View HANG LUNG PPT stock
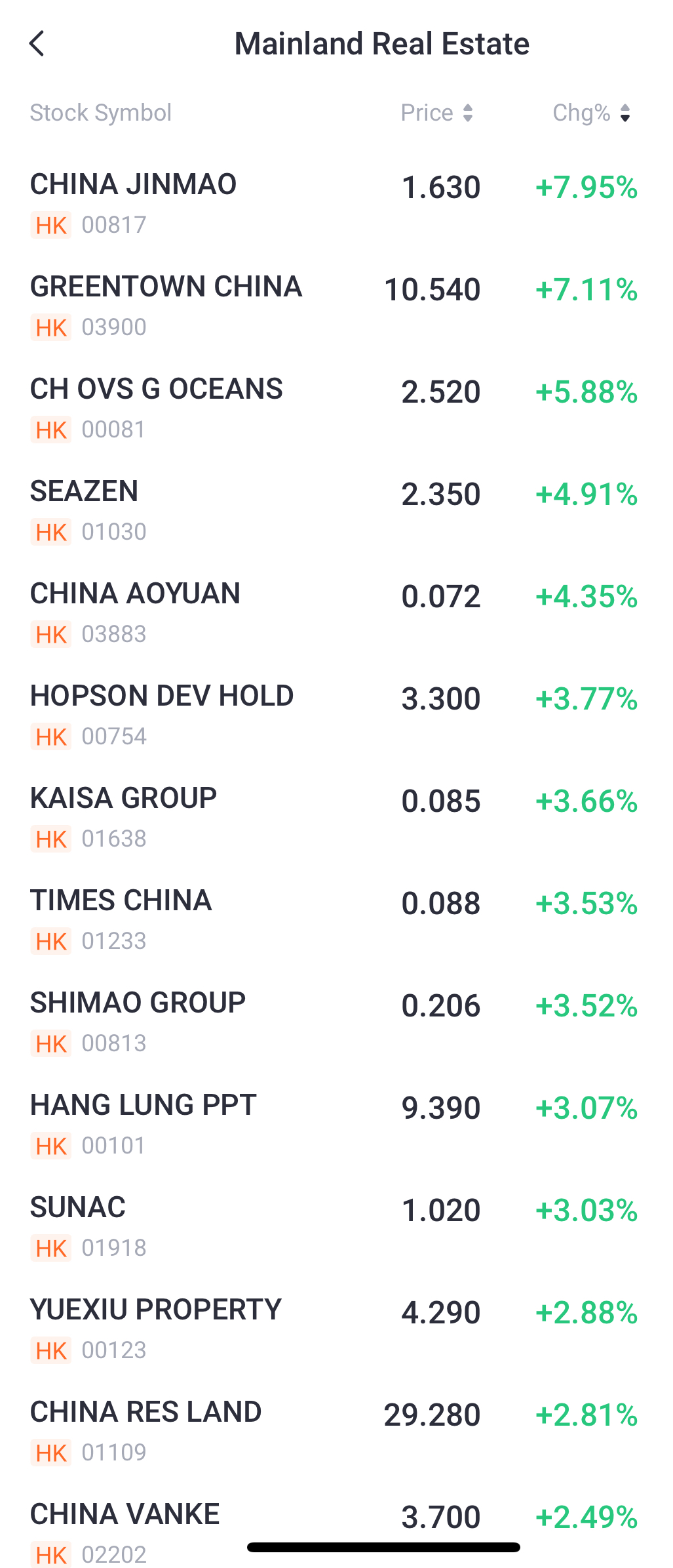 pyautogui.click(x=334, y=1124)
